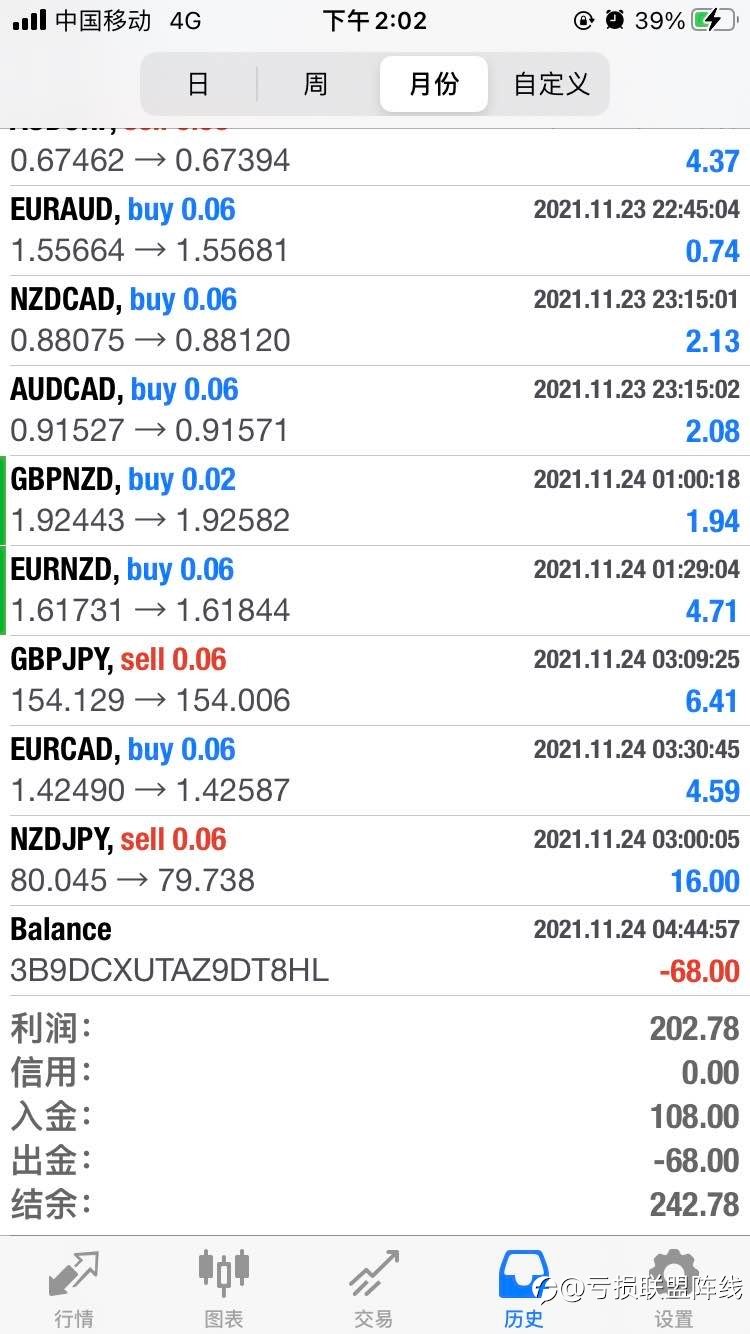This screenshot has width=750, height=1334.
Task: Switch to the 日 (day) filter
Action: pyautogui.click(x=199, y=84)
